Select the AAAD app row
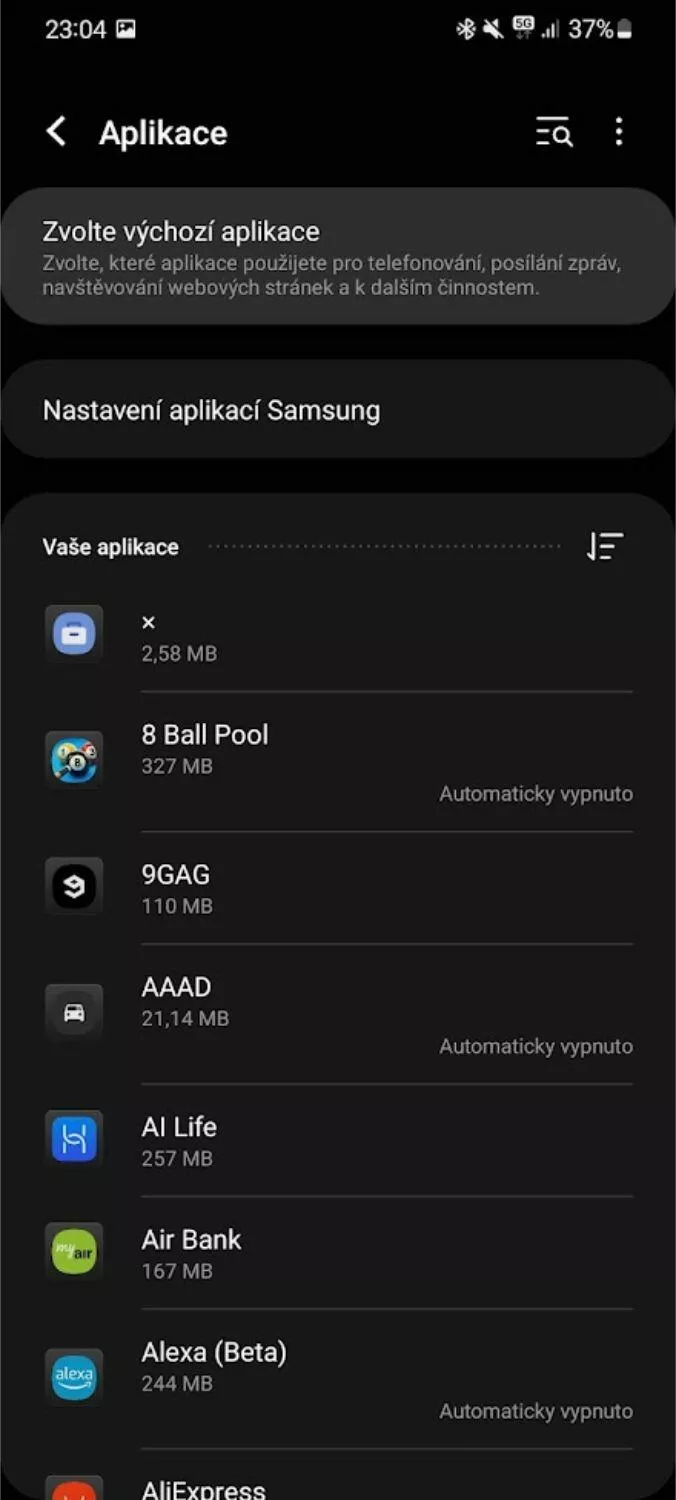The height and width of the screenshot is (1500, 676). [338, 1014]
